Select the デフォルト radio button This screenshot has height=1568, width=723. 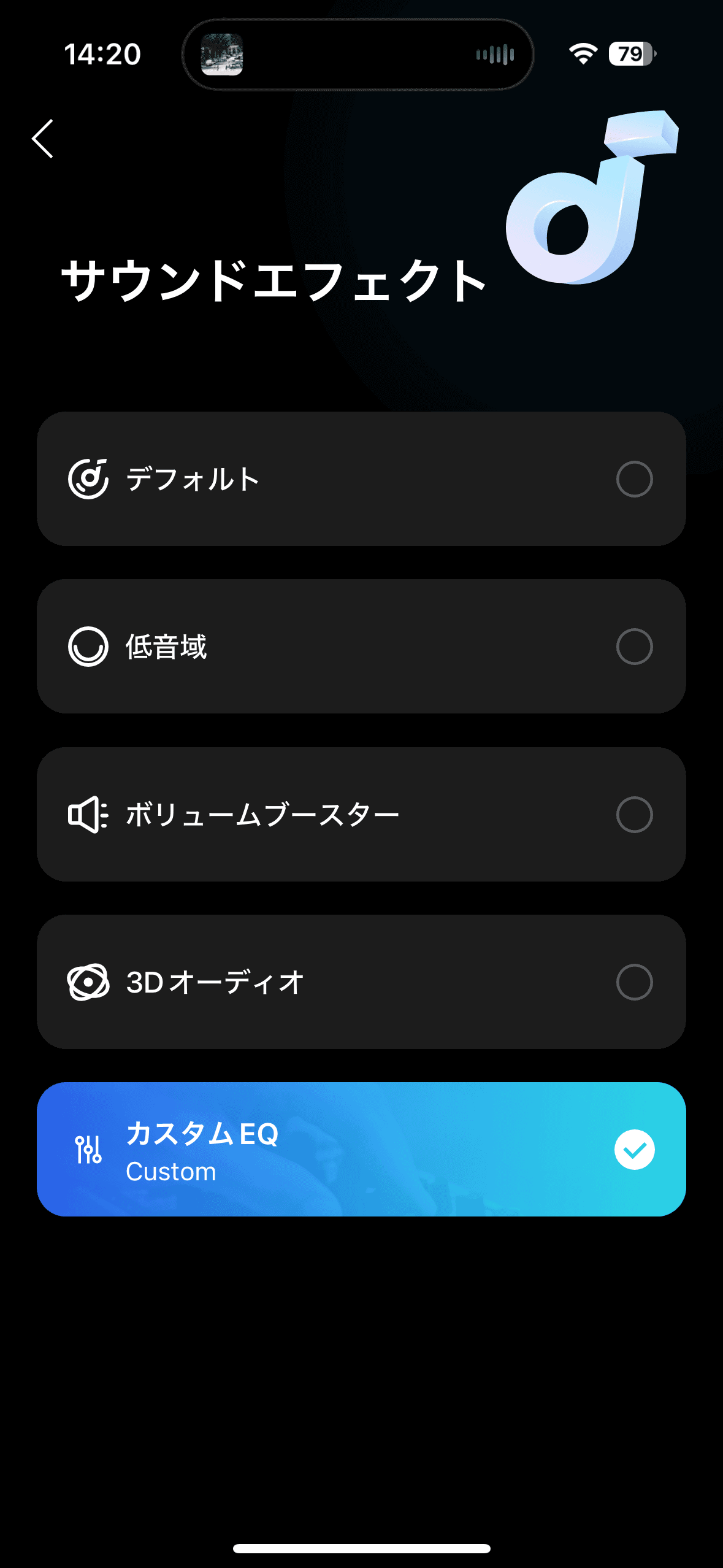tap(635, 478)
